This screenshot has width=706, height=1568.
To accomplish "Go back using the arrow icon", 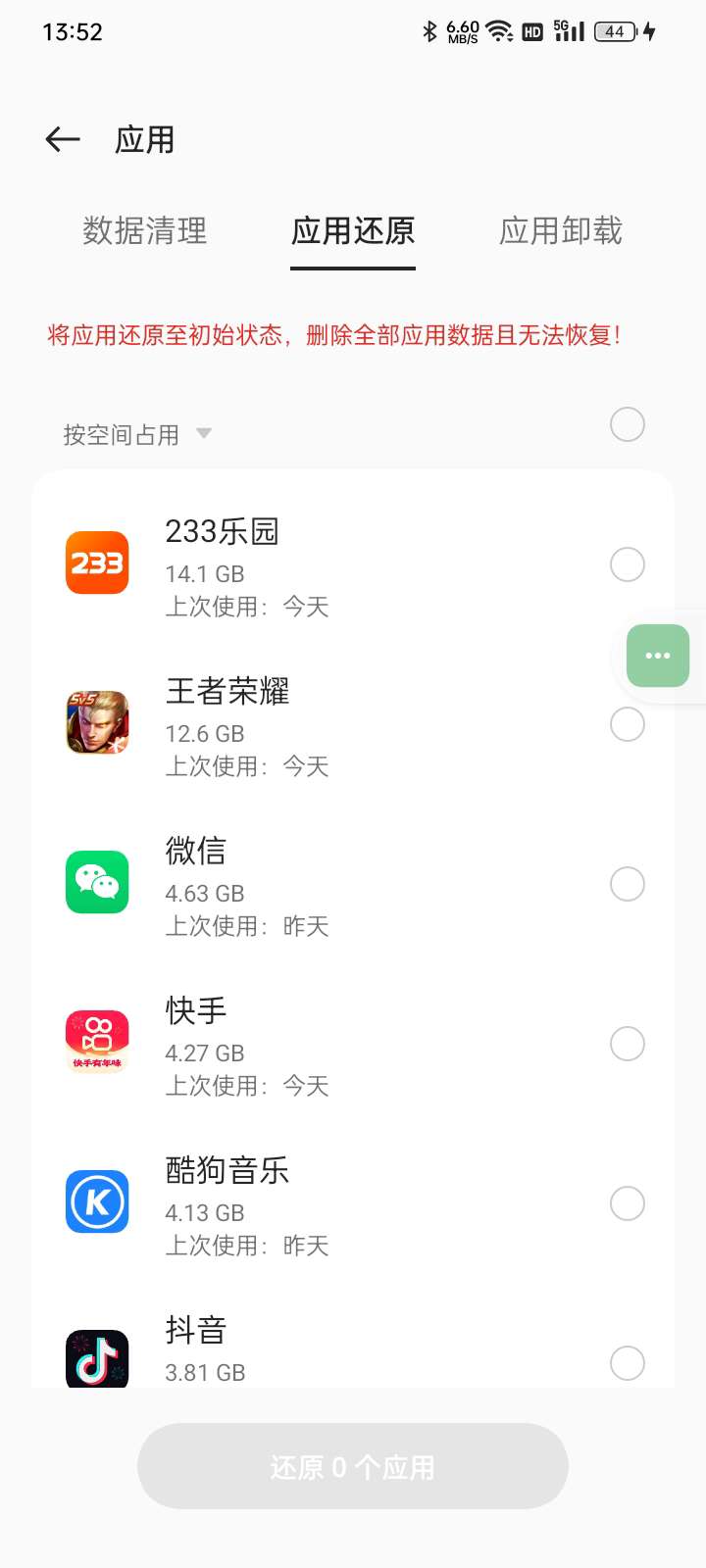I will pos(63,140).
